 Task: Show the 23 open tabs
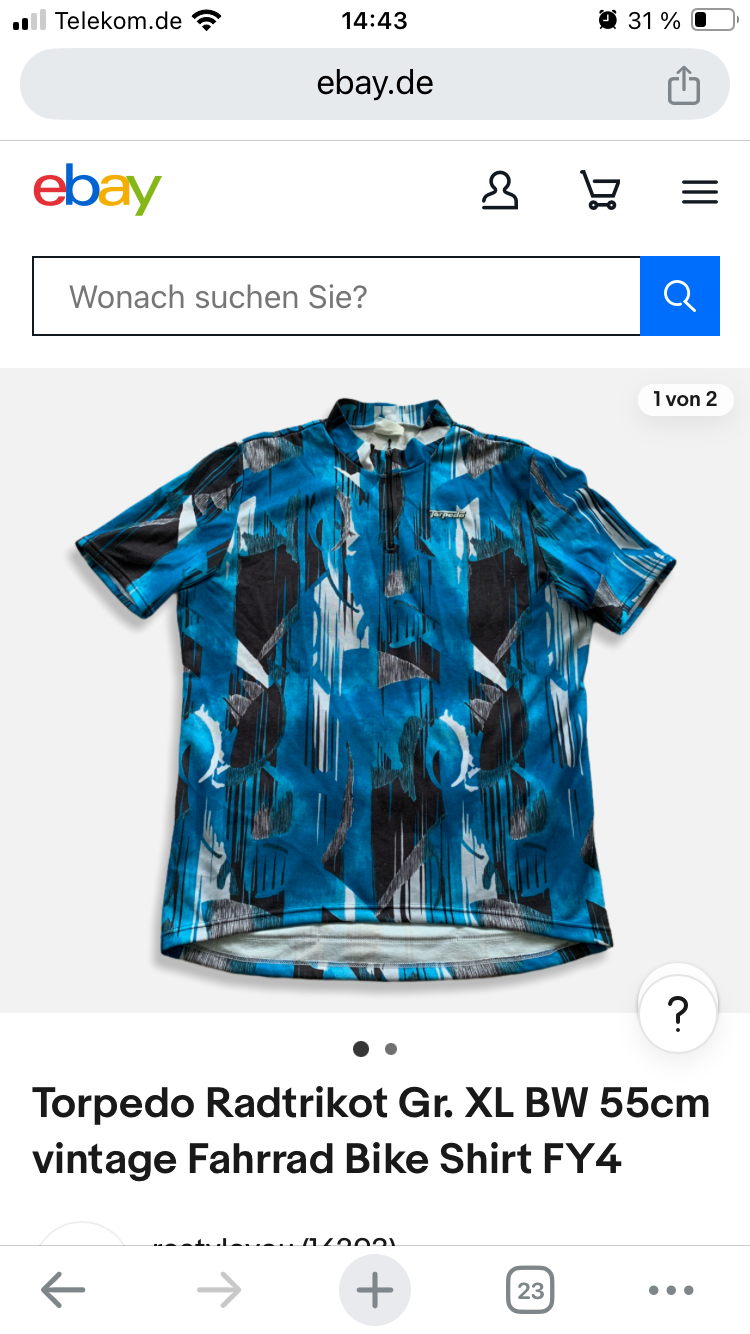tap(530, 1290)
